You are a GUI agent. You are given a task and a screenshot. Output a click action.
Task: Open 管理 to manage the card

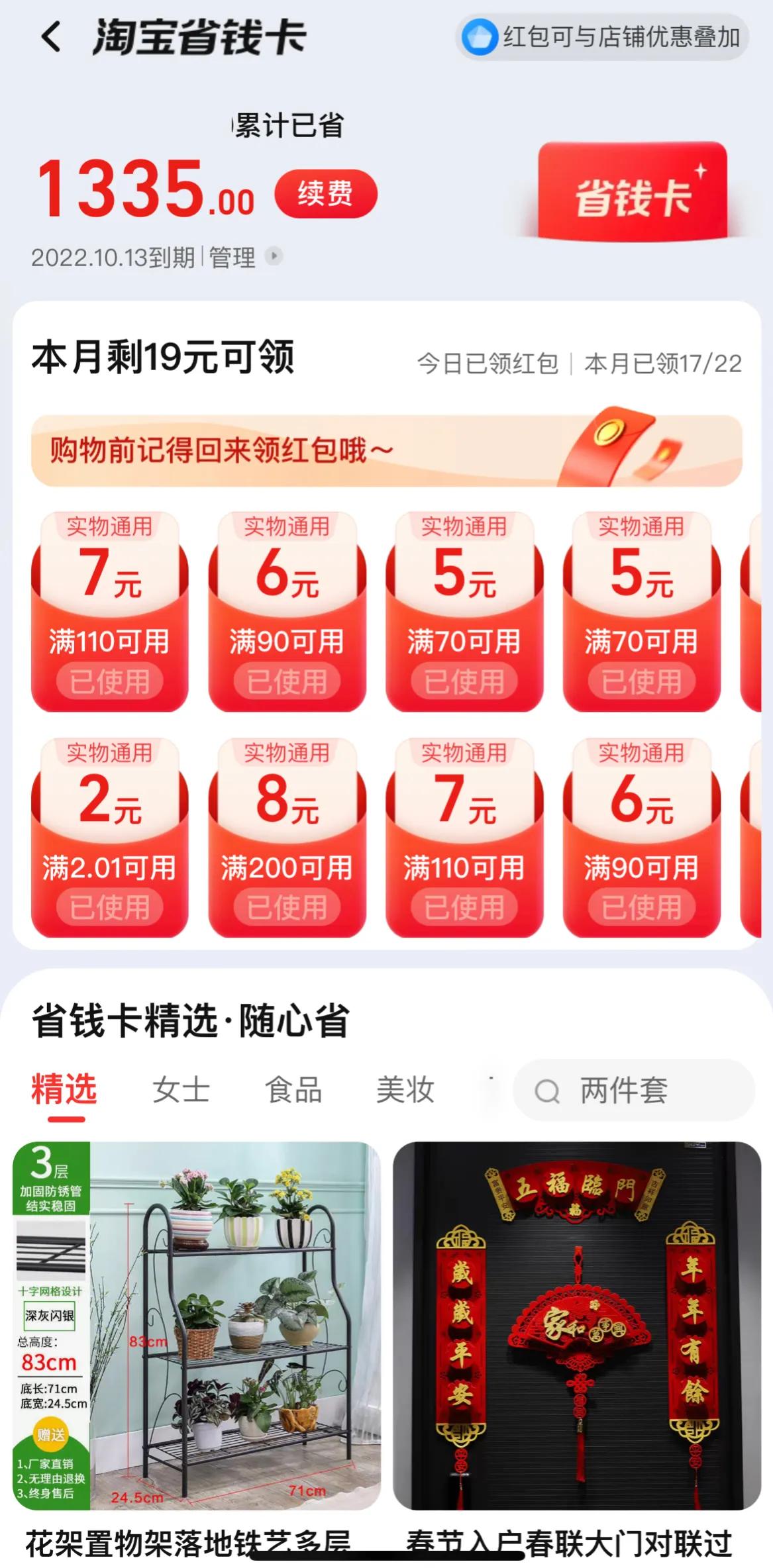click(231, 257)
